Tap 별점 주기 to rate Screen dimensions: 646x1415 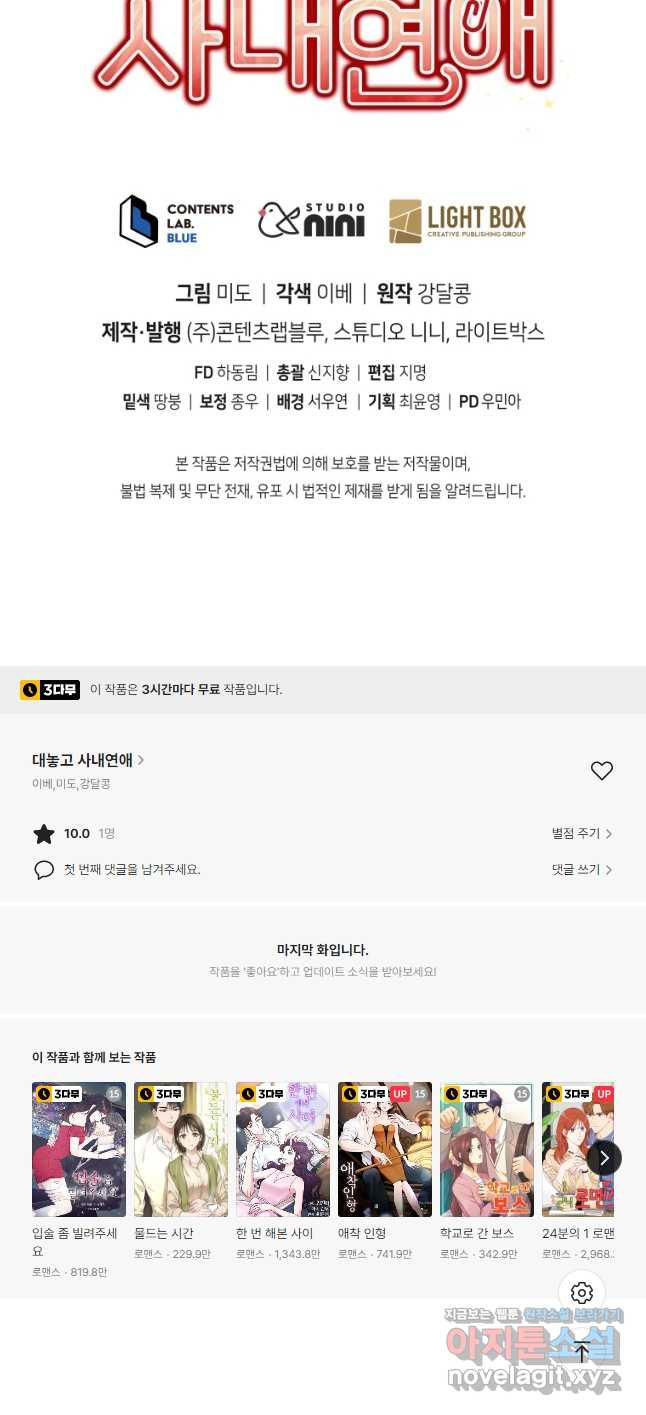coord(581,833)
